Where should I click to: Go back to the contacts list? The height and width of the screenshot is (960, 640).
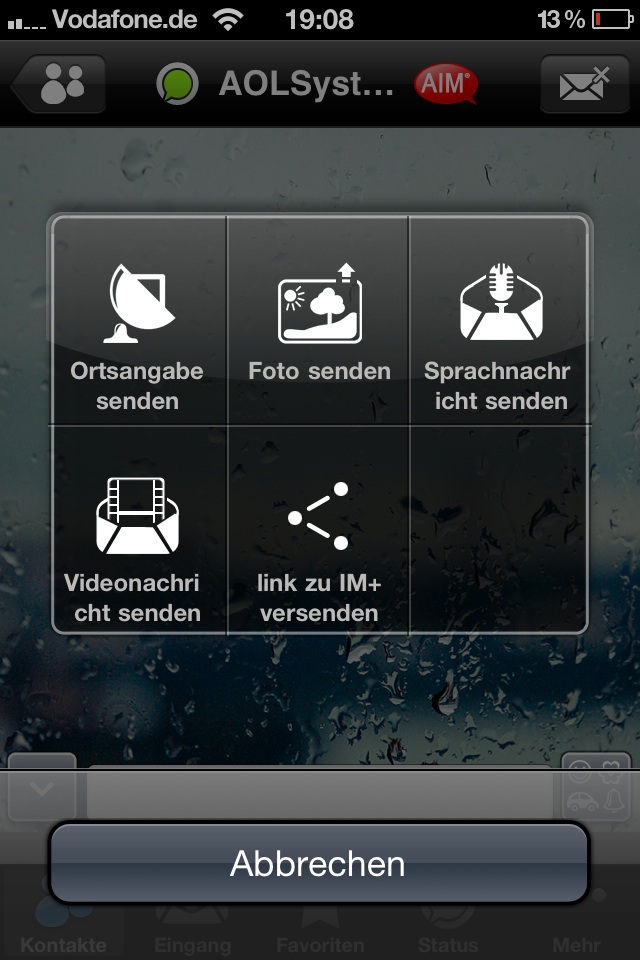60,84
